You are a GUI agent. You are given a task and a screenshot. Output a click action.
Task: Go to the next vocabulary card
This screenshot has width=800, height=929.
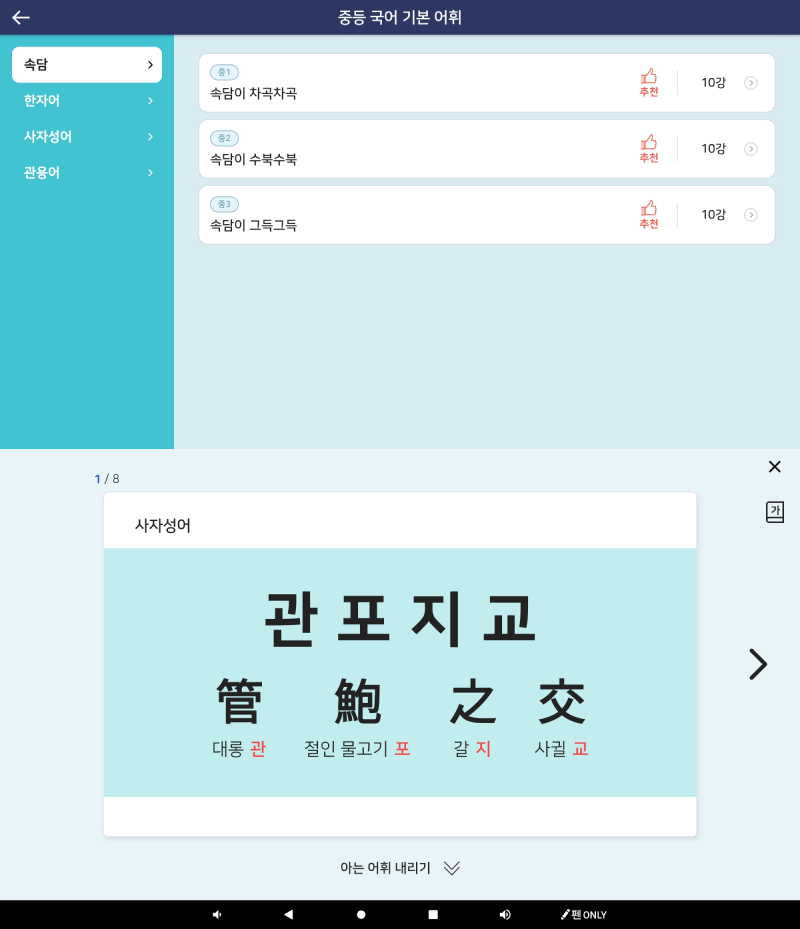[x=758, y=664]
